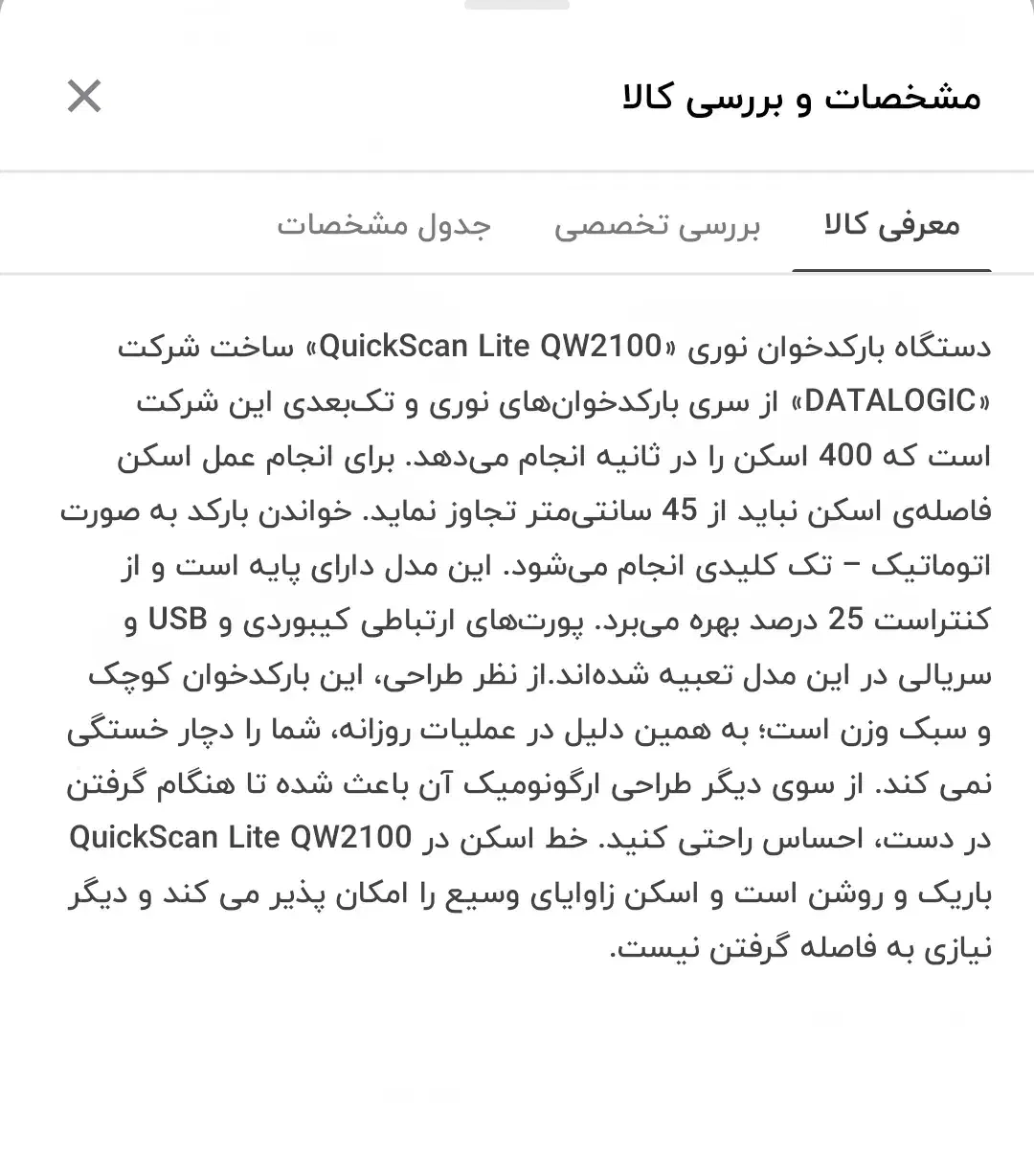The image size is (1034, 1176).
Task: Close the product details sheet
Action: tap(86, 97)
